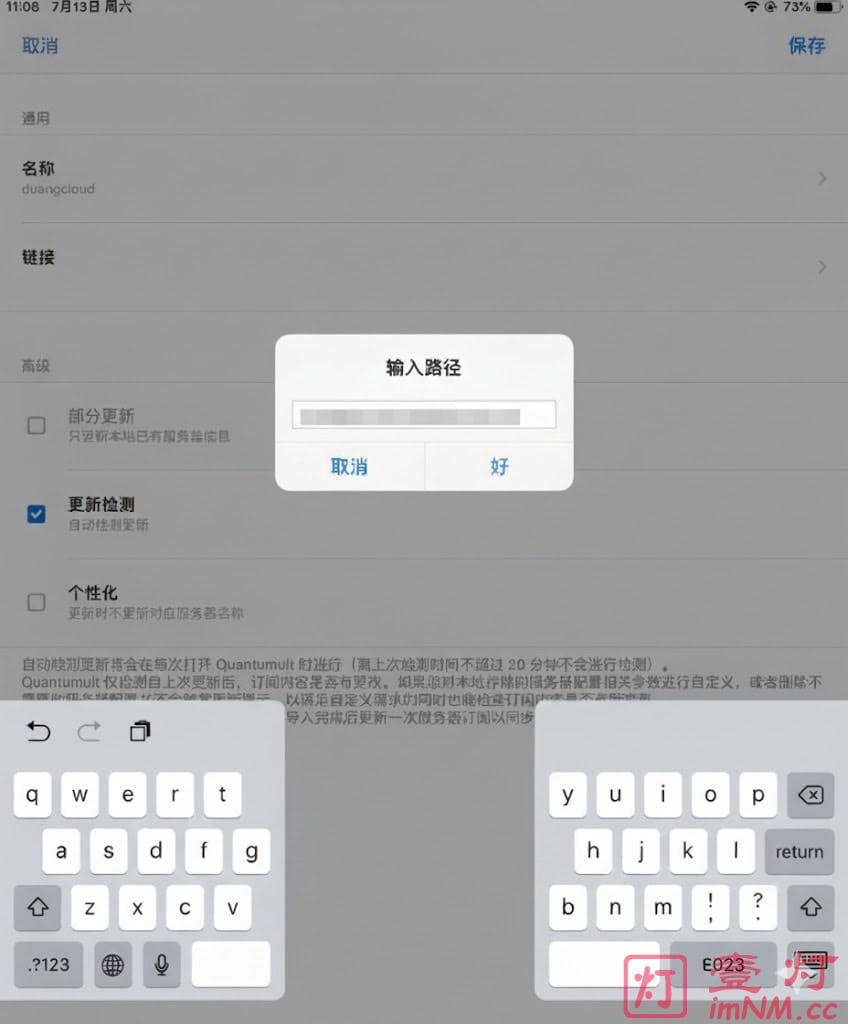This screenshot has width=848, height=1024.
Task: Focus the path input field
Action: (423, 416)
